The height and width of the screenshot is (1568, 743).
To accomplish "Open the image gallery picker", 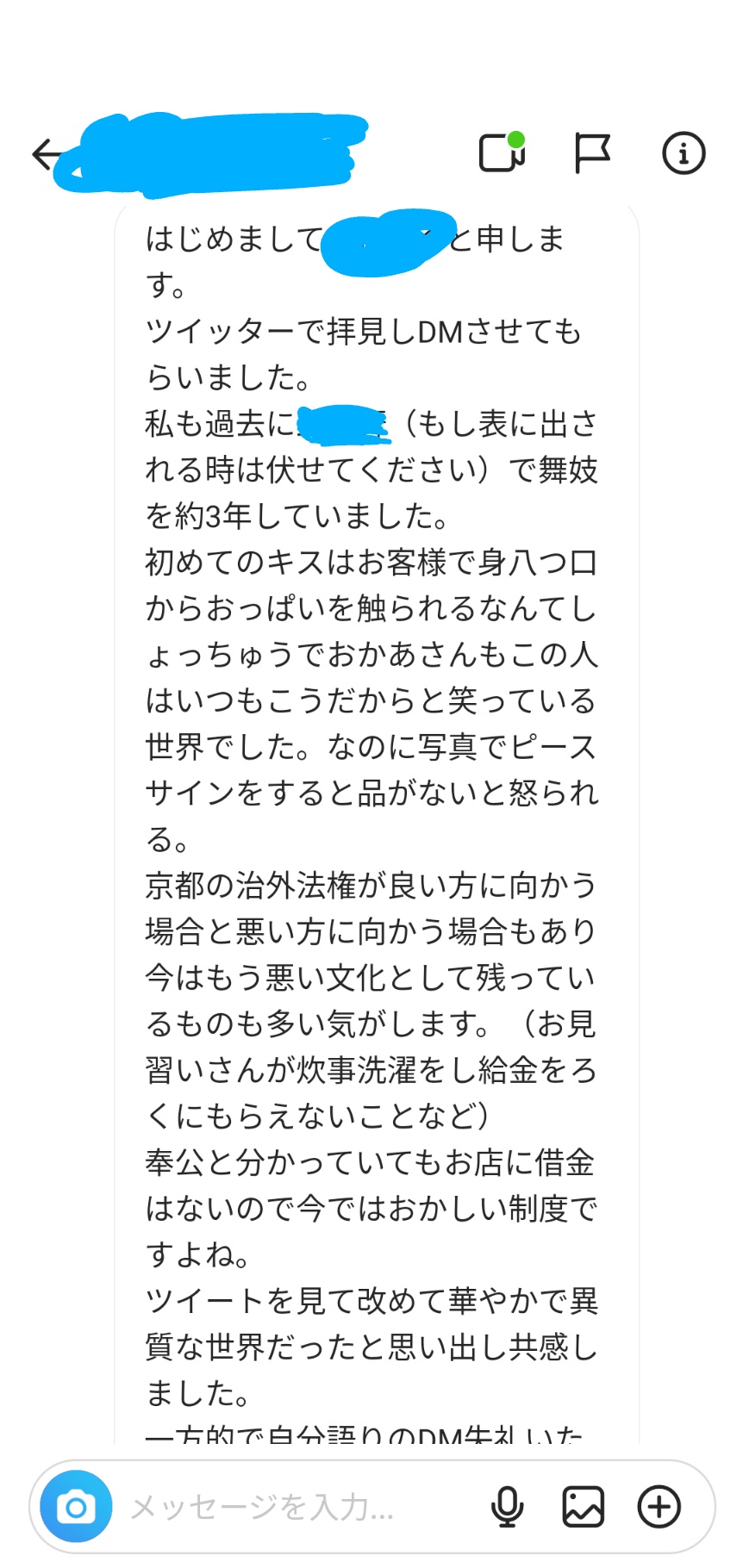I will pyautogui.click(x=583, y=1506).
